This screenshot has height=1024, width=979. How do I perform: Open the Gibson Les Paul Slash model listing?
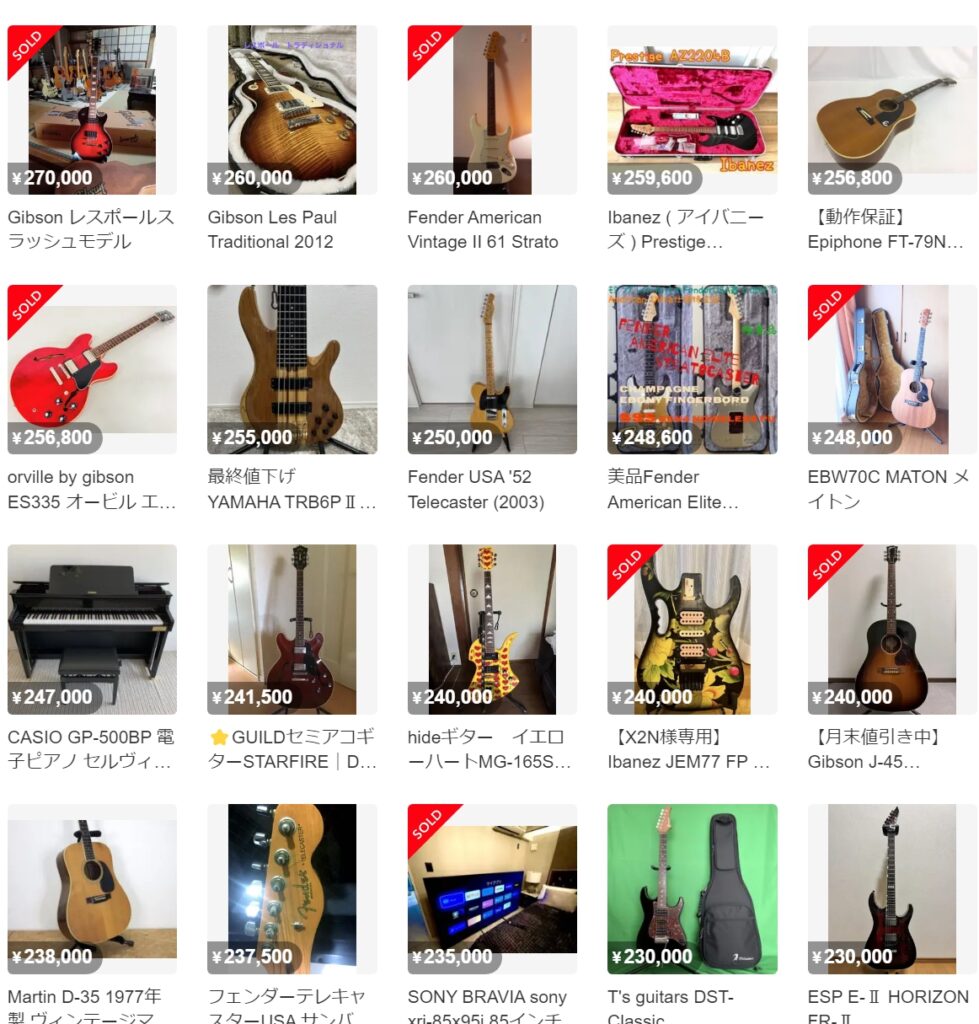point(92,110)
